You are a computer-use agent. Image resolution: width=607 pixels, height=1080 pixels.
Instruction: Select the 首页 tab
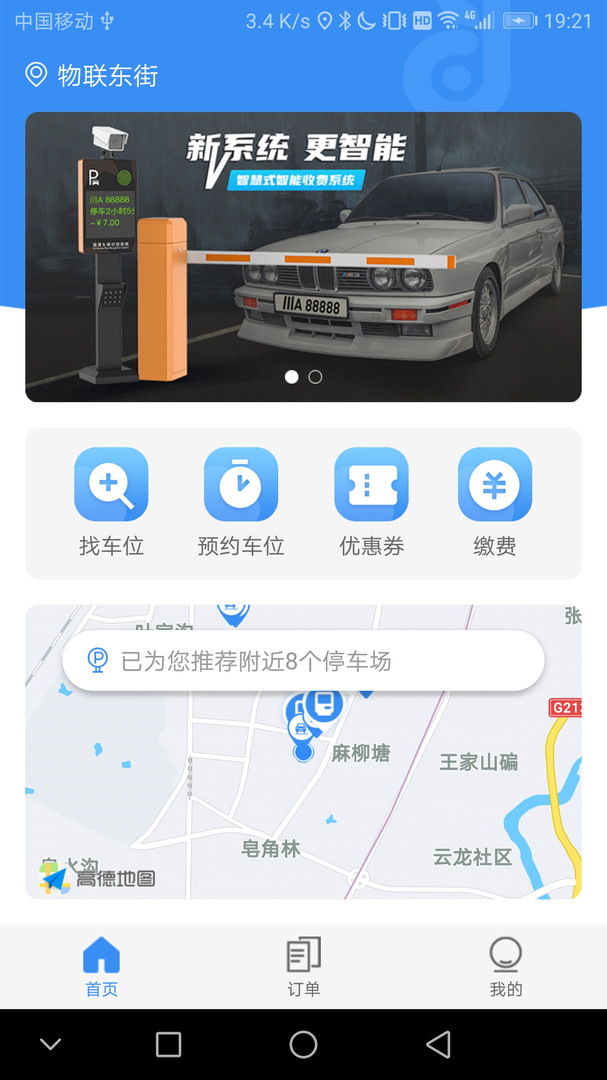[101, 967]
